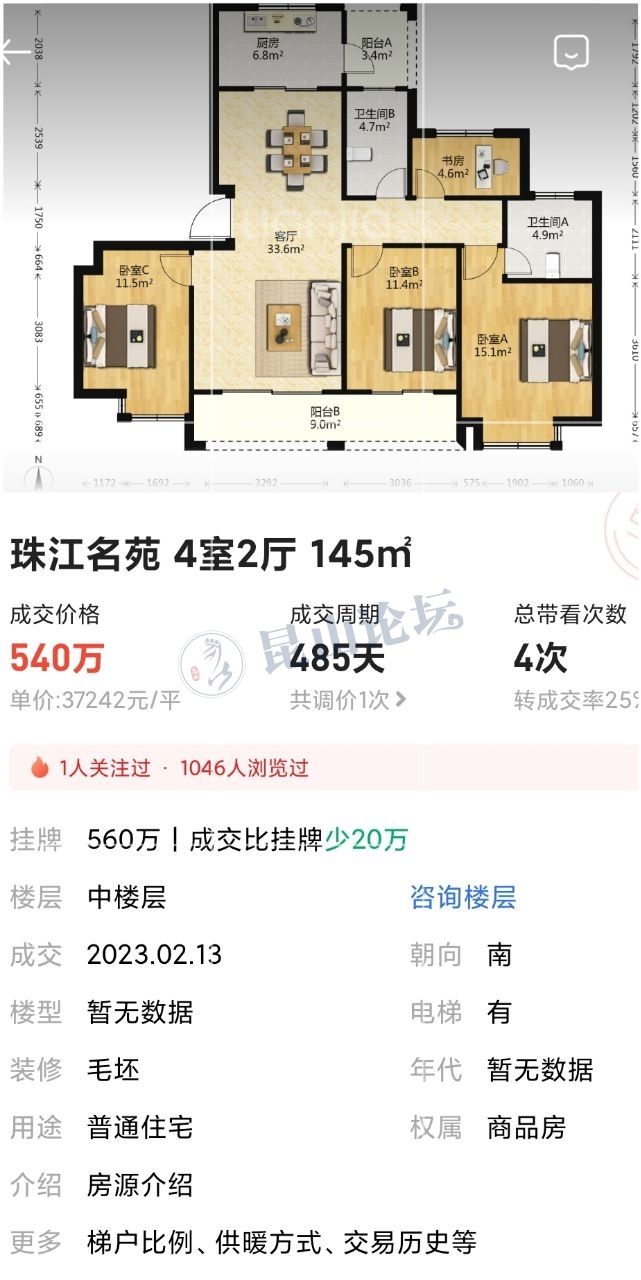The image size is (641, 1280).
Task: Open the floor plan image
Action: (320, 245)
